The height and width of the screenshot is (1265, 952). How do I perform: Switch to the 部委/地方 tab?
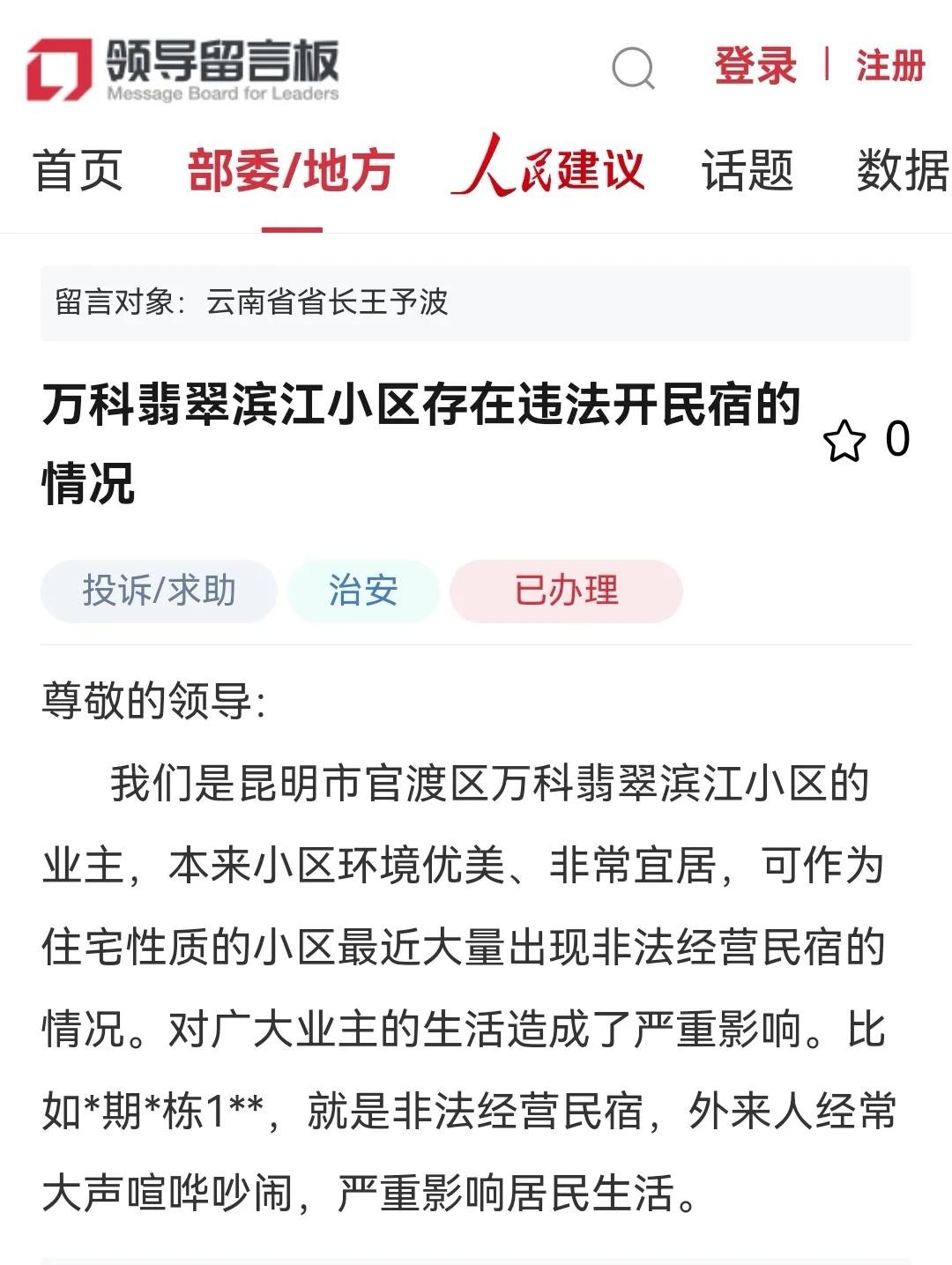[x=291, y=170]
